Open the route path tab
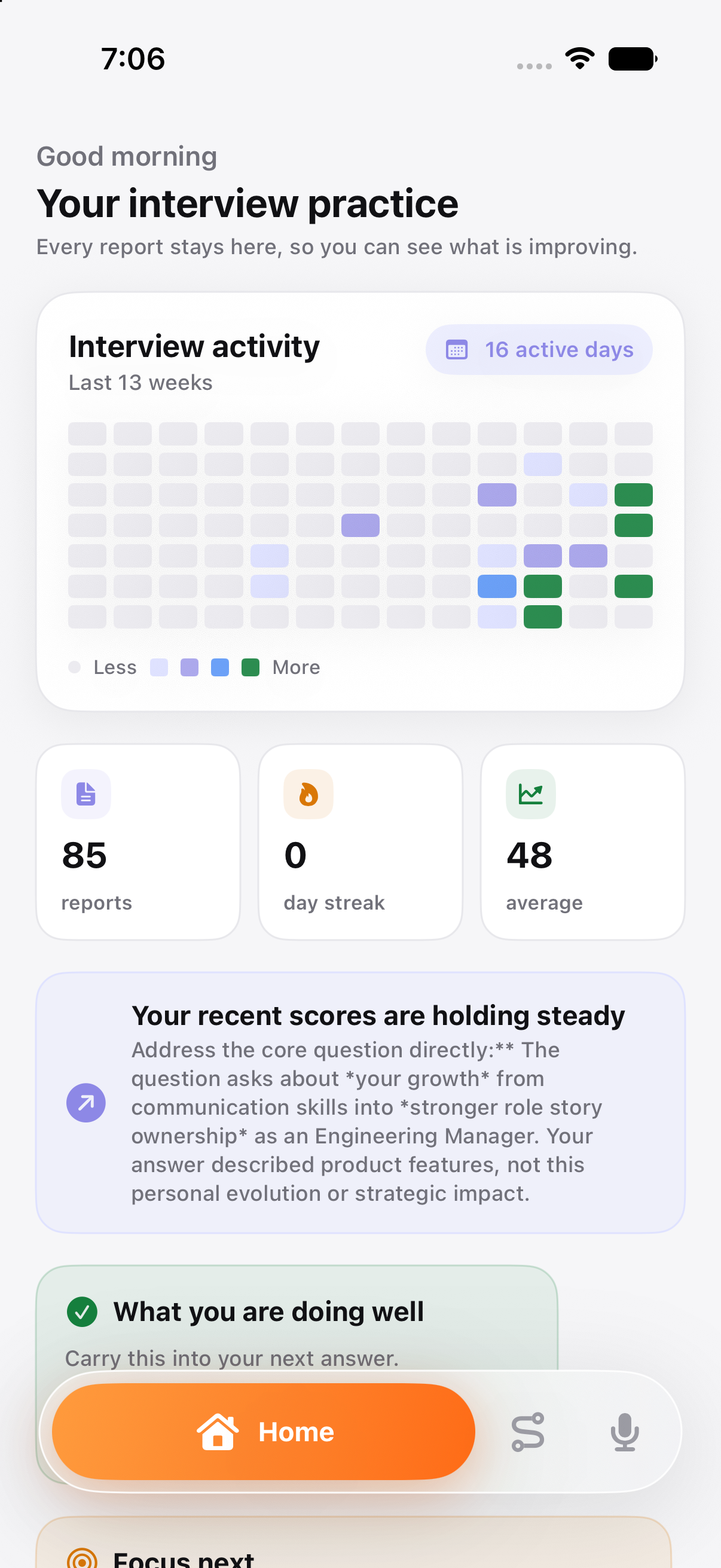The image size is (721, 1568). [527, 1432]
